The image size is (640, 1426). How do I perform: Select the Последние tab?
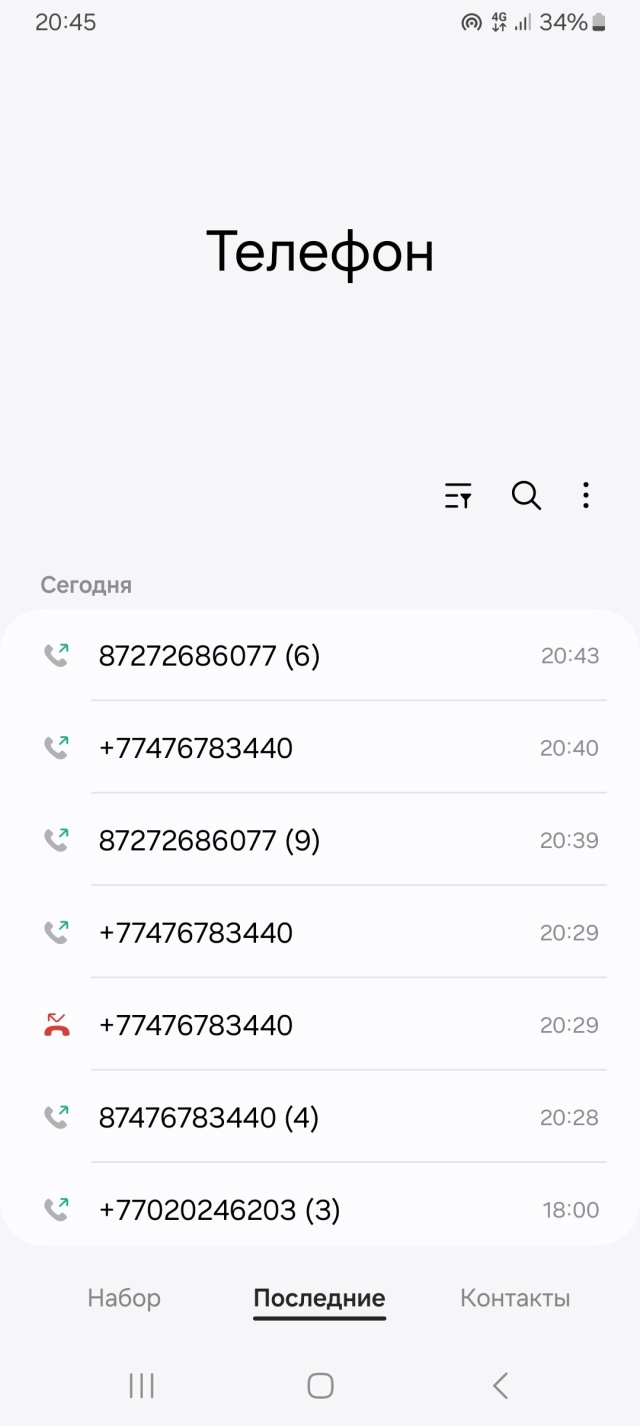coord(319,1298)
